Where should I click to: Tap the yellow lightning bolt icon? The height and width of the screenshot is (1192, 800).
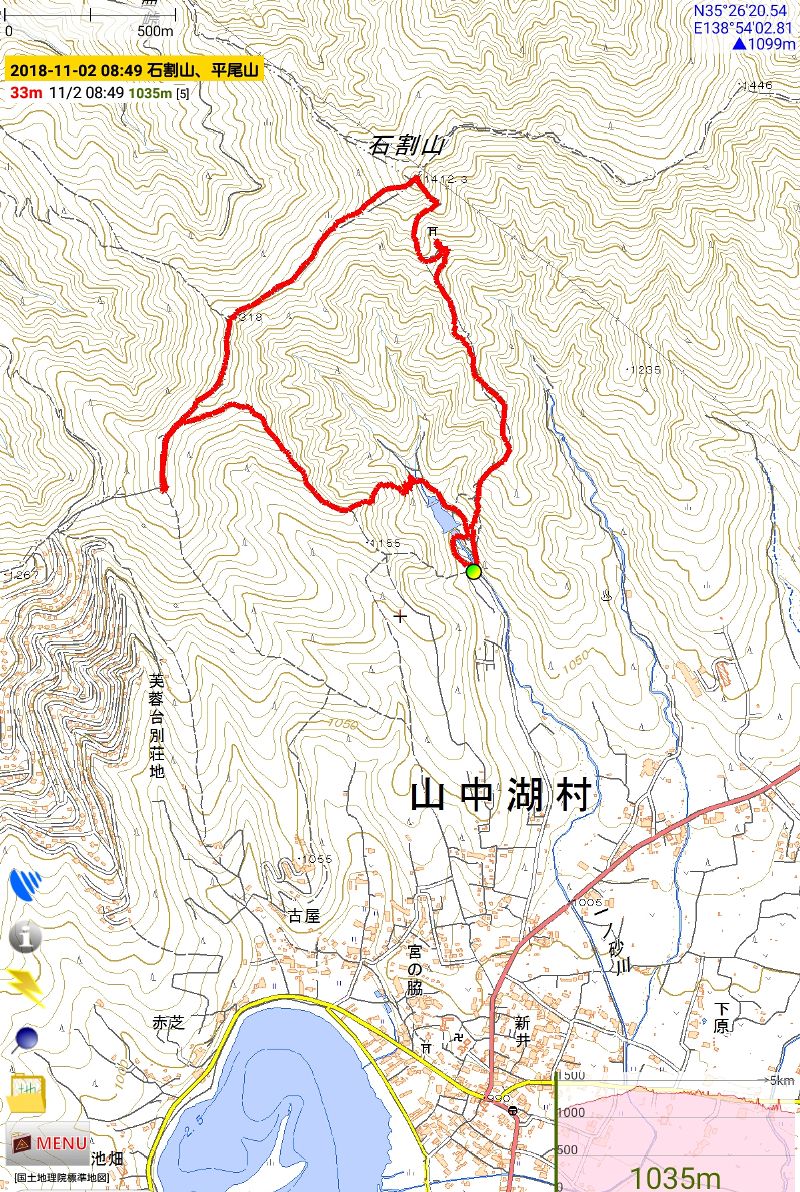point(25,986)
